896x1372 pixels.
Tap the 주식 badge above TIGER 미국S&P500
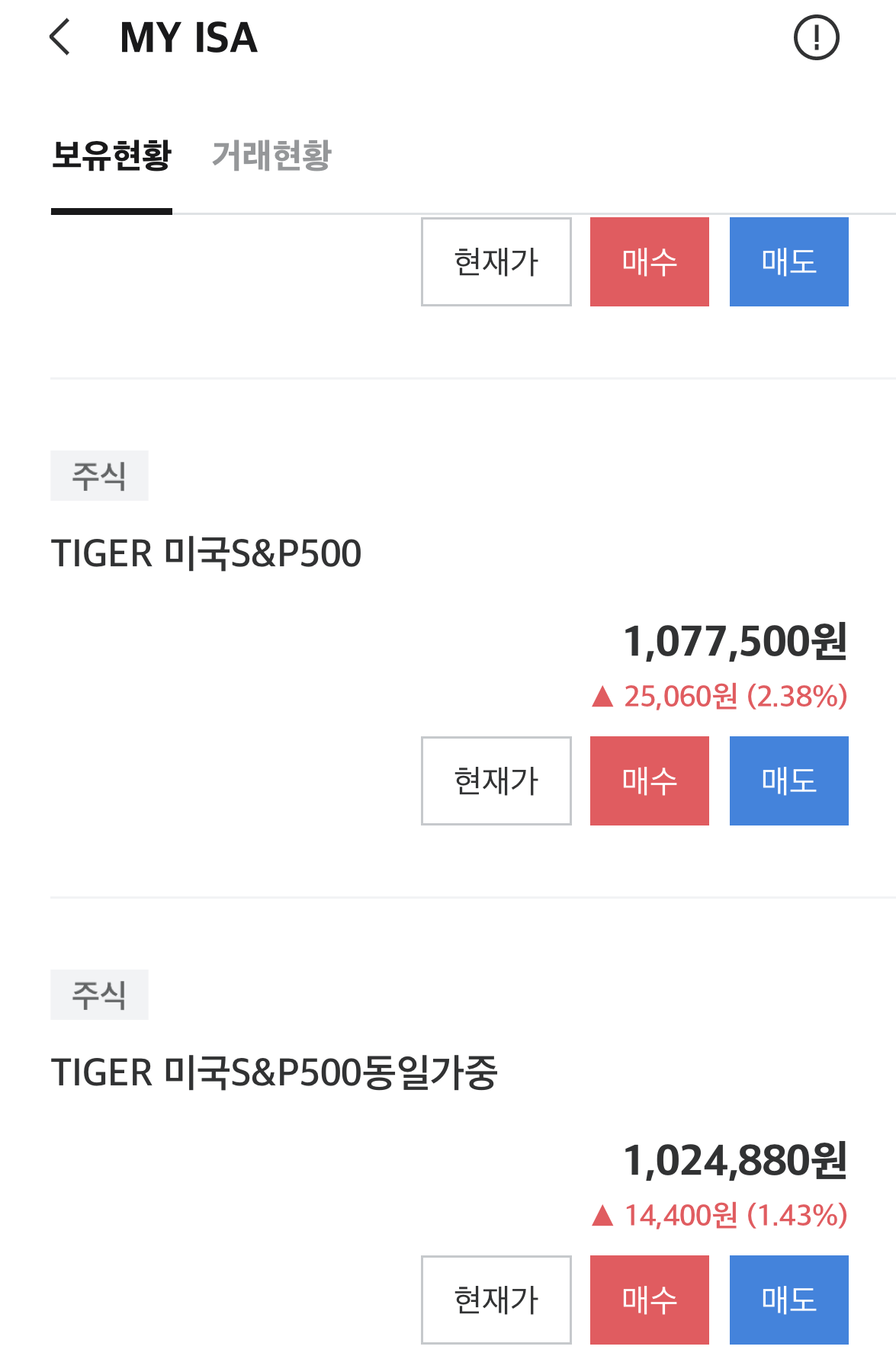point(99,476)
